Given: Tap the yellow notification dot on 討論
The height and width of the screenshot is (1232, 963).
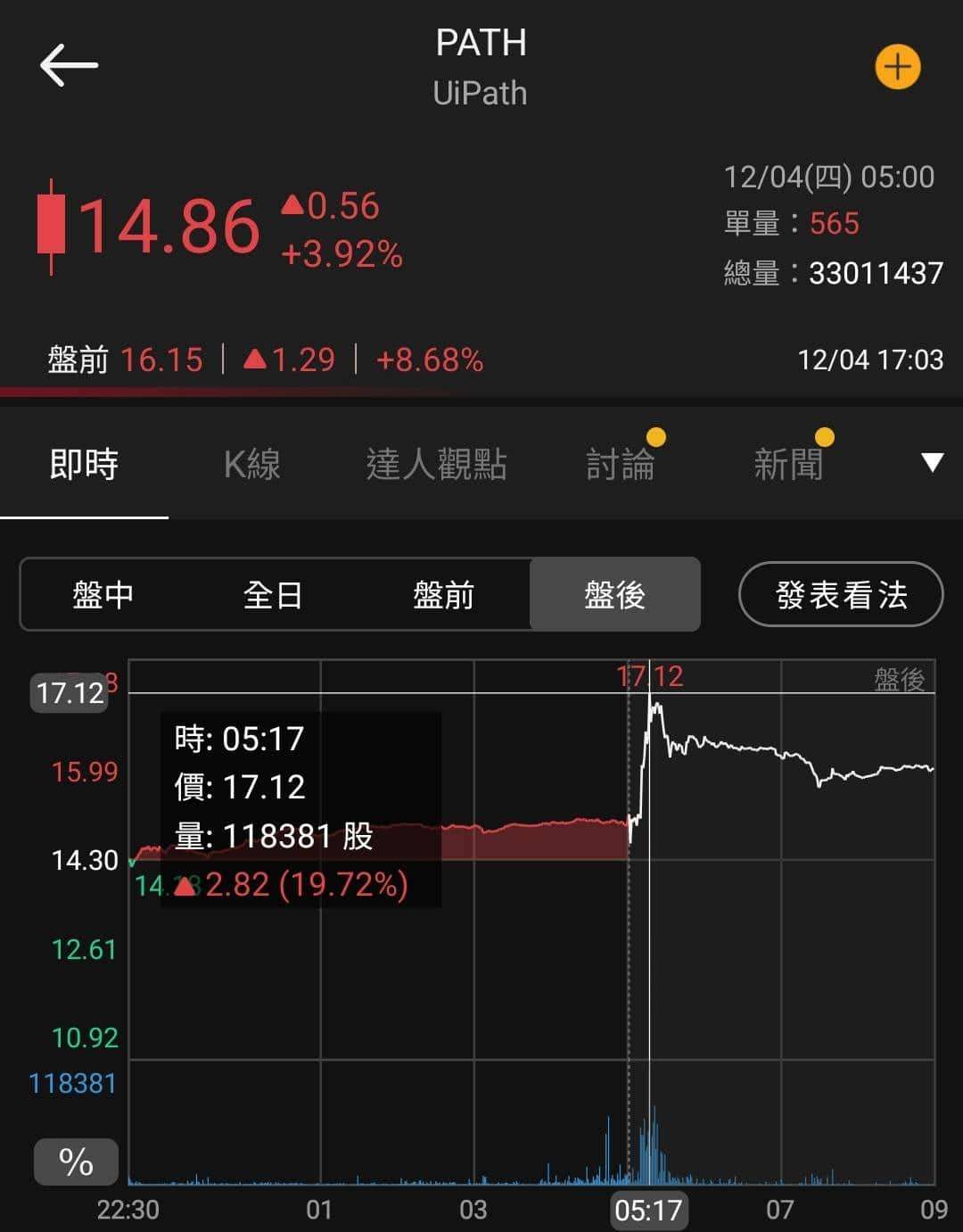Looking at the screenshot, I should tap(655, 436).
